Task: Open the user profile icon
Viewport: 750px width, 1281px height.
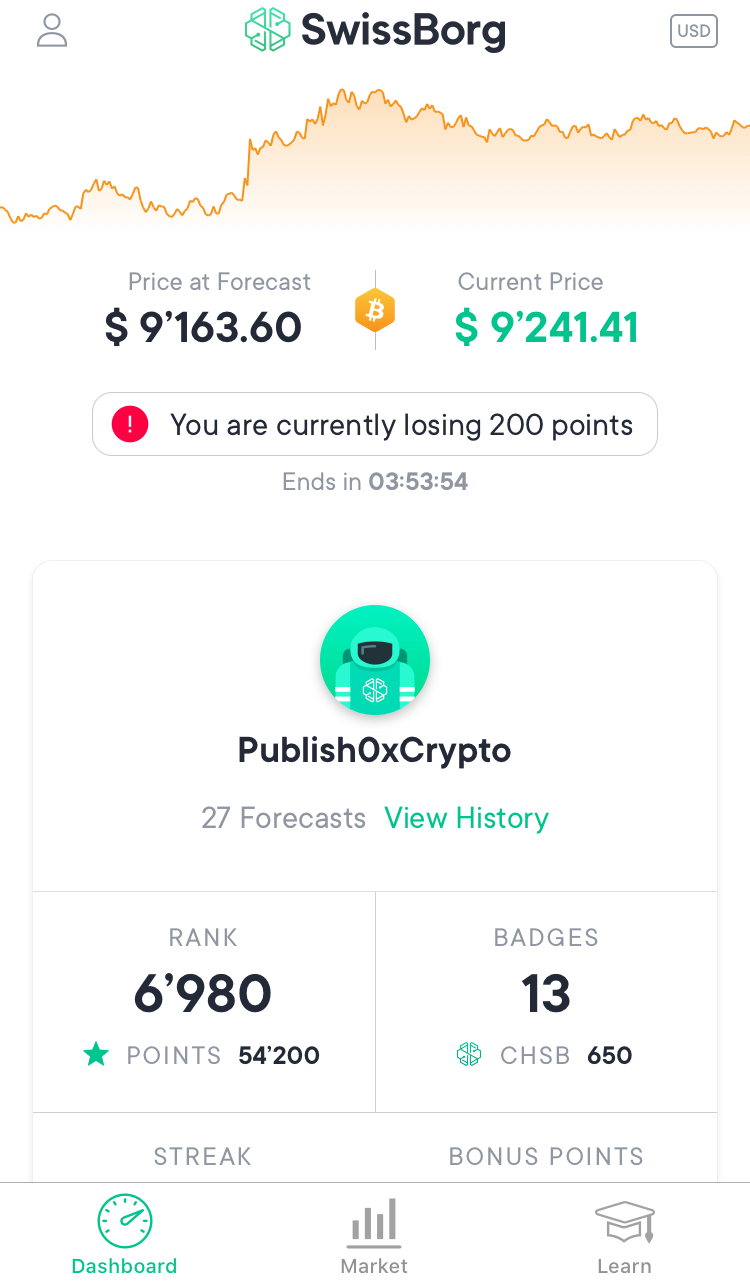Action: tap(51, 30)
